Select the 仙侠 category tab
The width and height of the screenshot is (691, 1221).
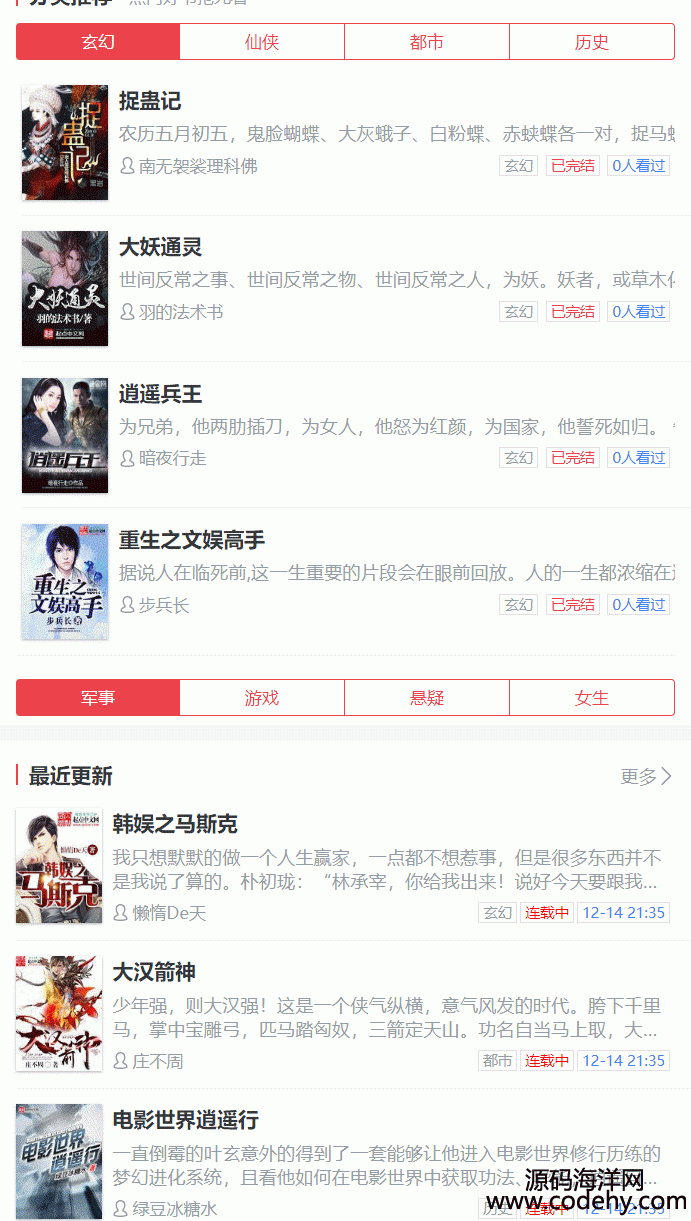[262, 42]
